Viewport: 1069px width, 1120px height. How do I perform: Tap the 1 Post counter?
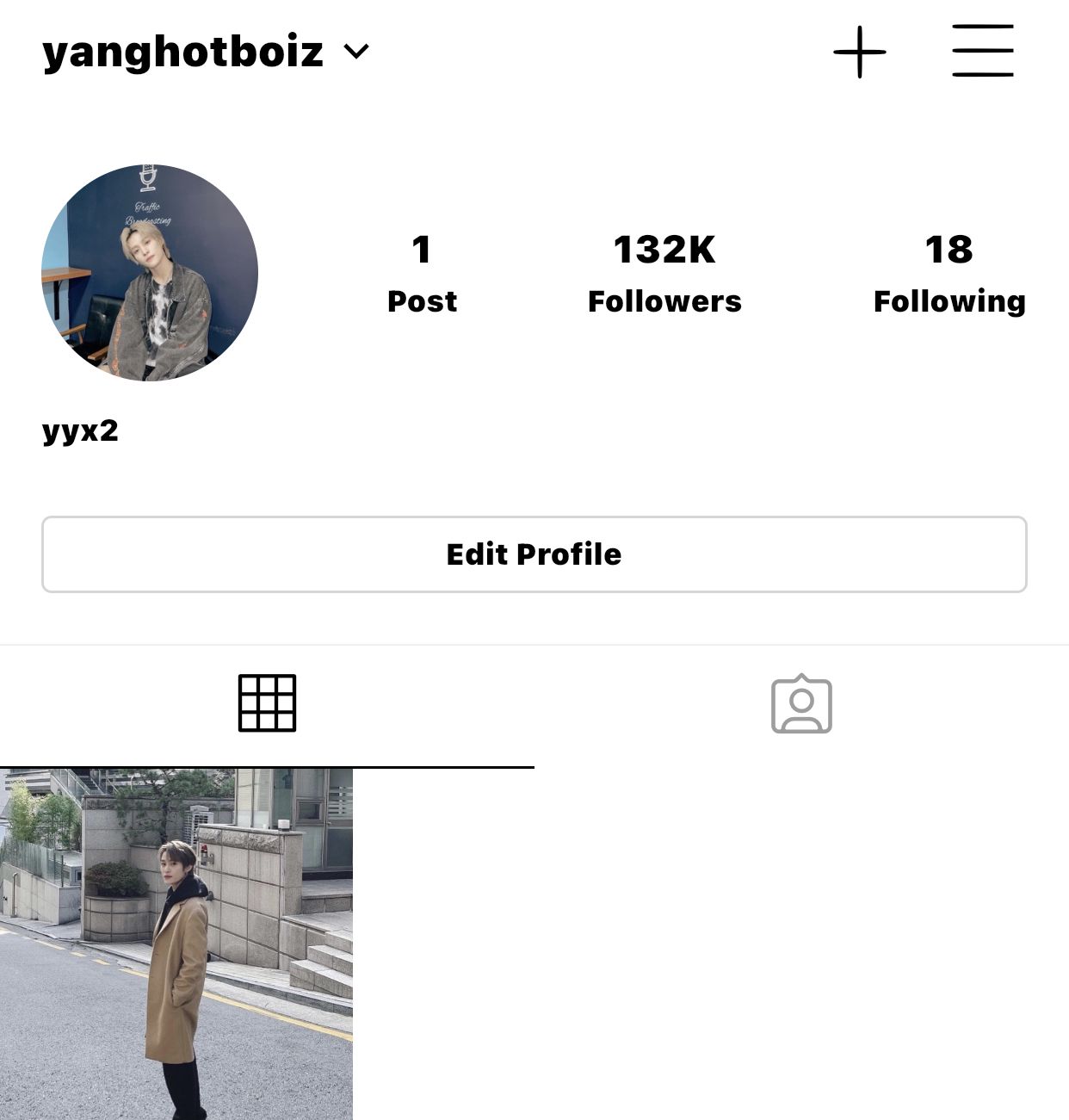(421, 273)
